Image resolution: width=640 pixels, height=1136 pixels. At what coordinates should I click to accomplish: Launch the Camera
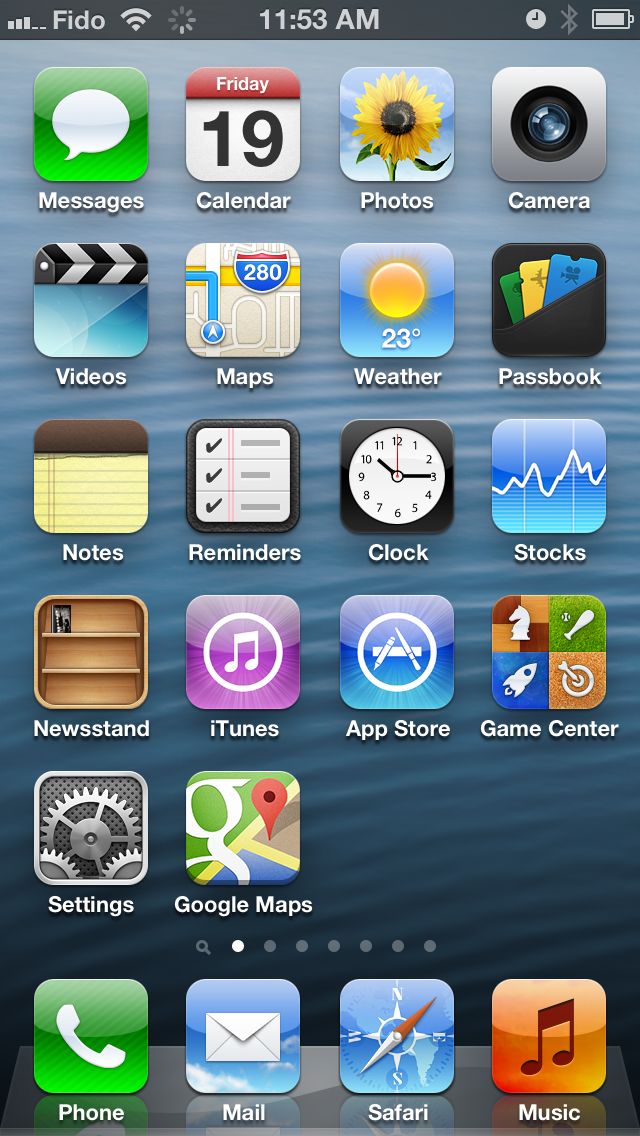point(549,124)
